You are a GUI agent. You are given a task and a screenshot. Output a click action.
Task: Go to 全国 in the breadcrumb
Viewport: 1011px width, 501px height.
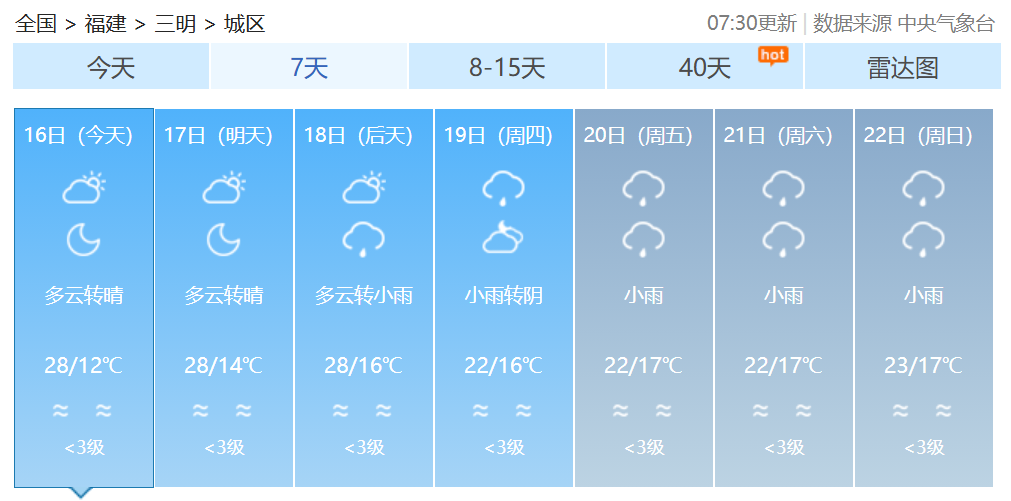click(x=35, y=24)
